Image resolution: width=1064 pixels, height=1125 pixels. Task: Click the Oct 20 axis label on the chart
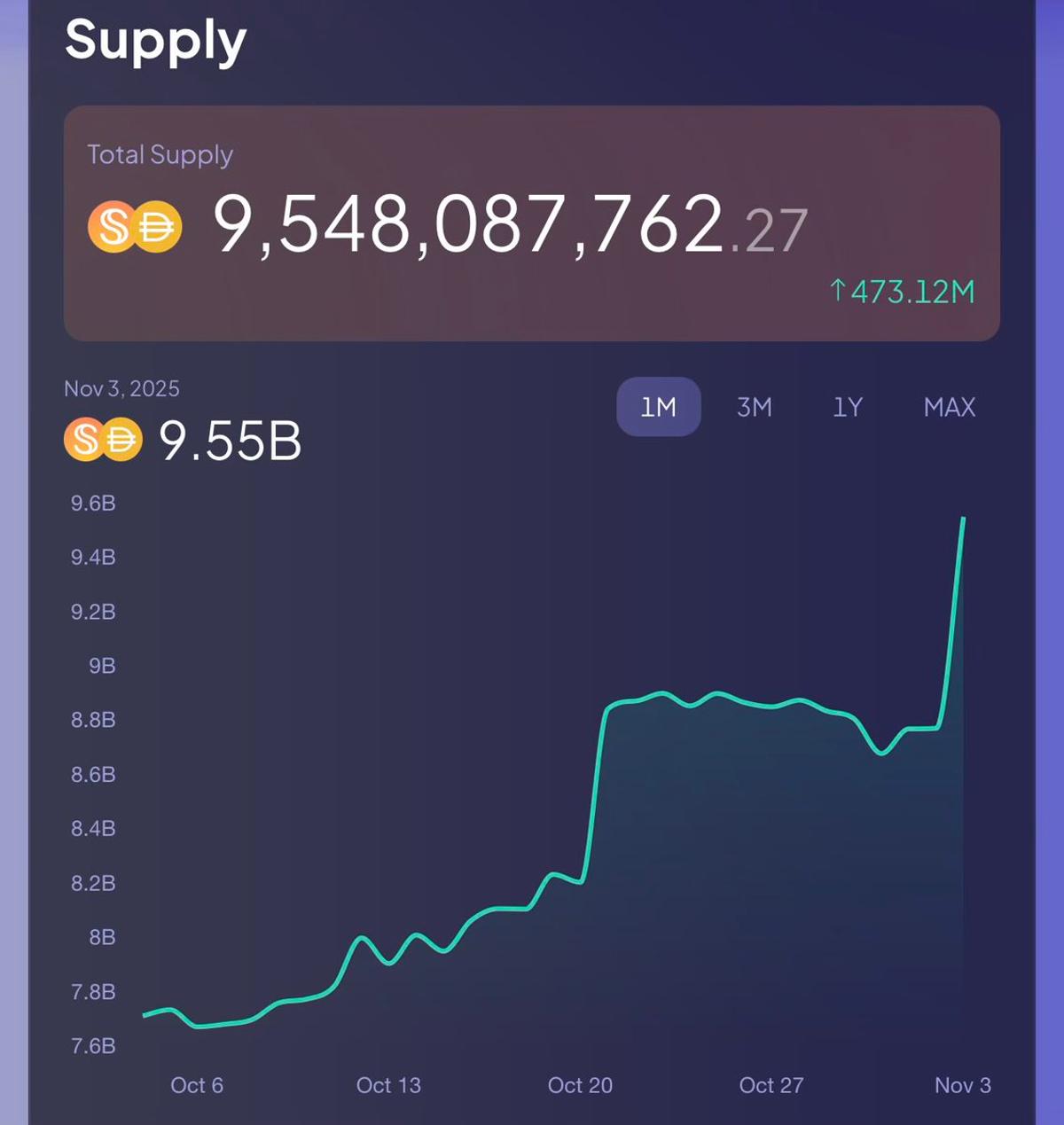581,1085
